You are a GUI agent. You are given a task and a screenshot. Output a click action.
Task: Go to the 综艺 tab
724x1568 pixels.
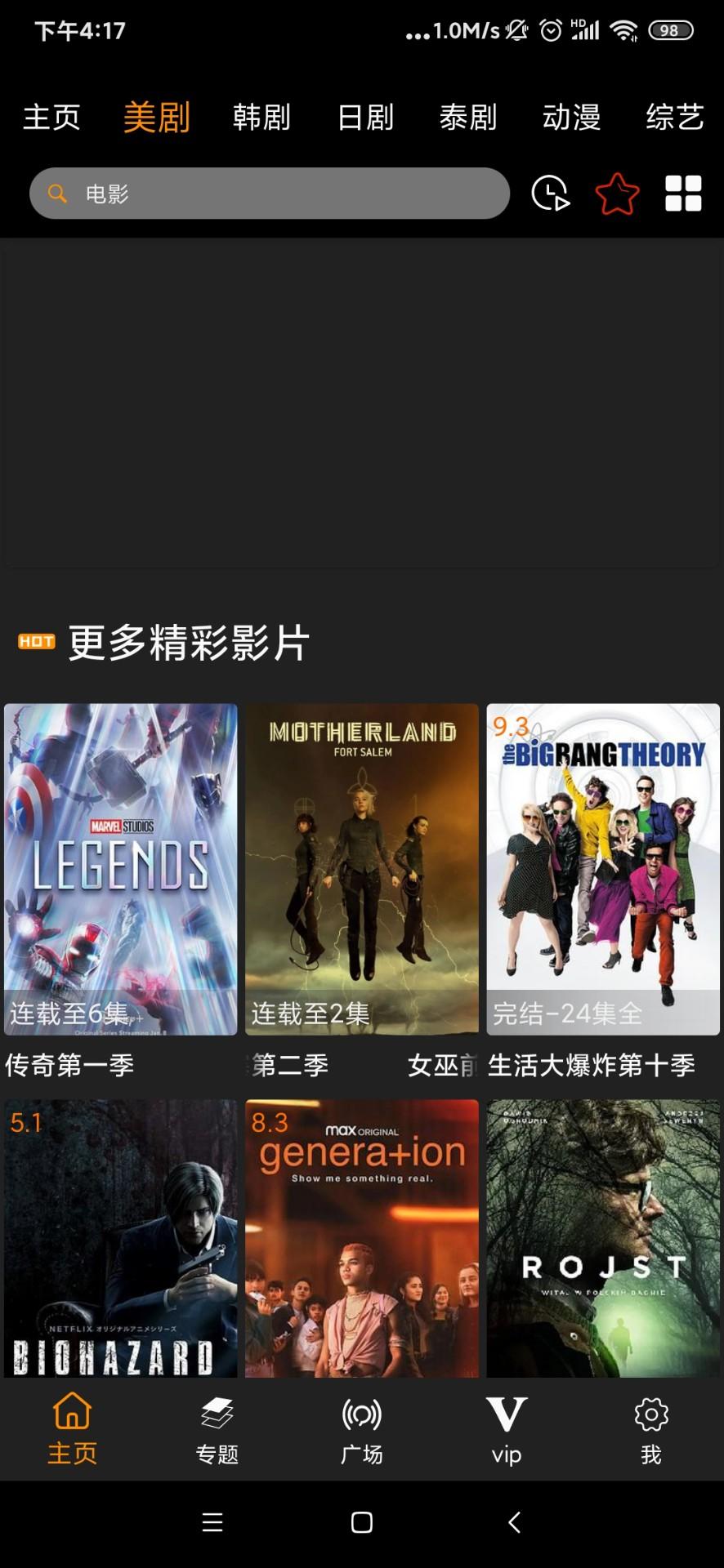click(x=674, y=117)
